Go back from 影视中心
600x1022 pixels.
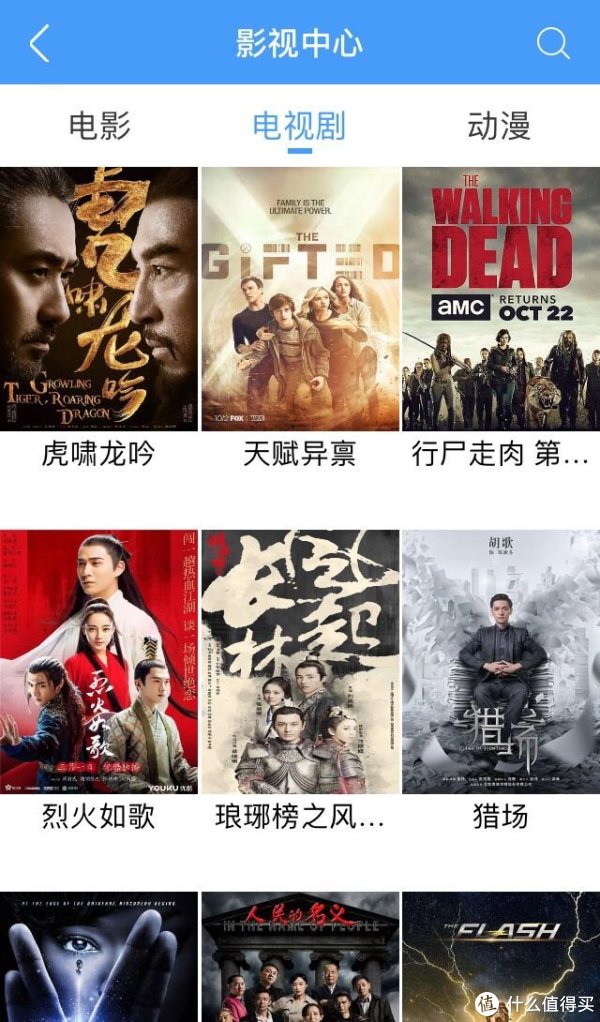[x=39, y=43]
